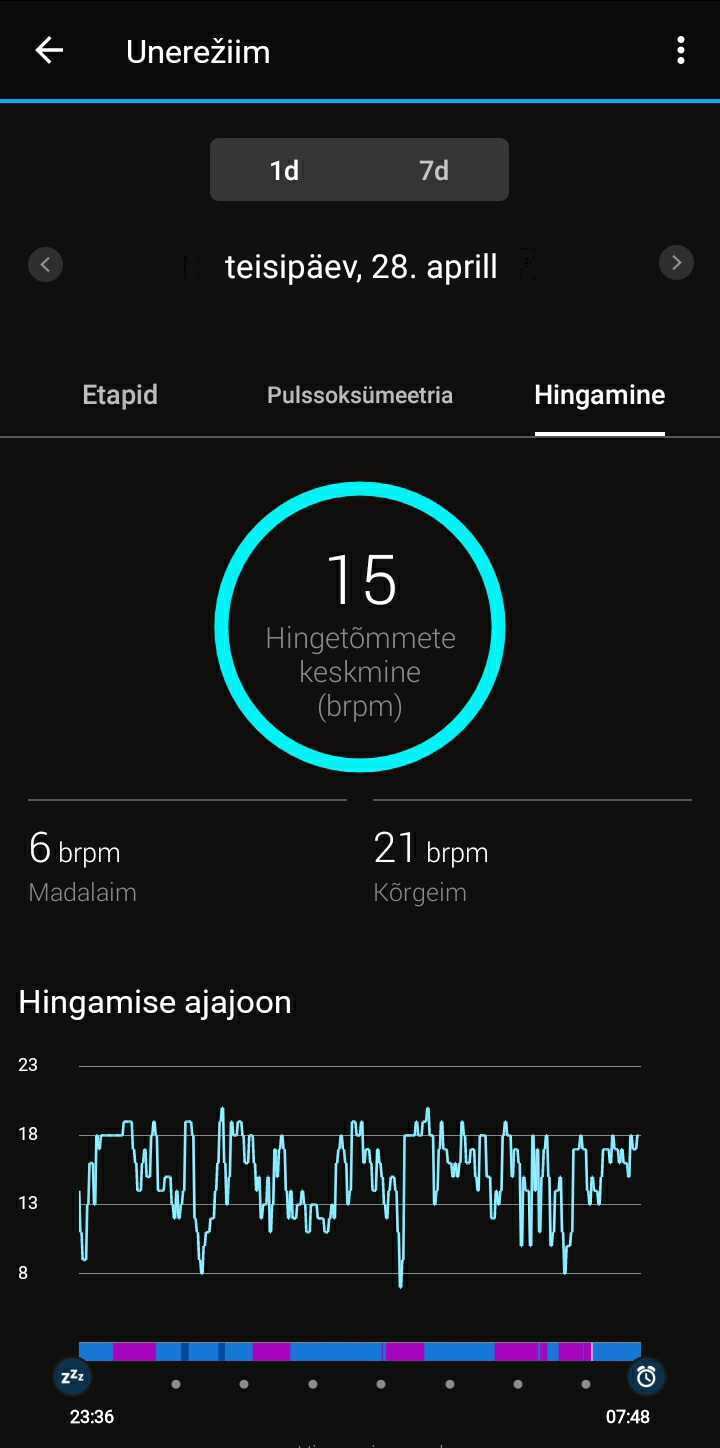720x1448 pixels.
Task: Switch to the Pulssoksümeetria tab
Action: (x=360, y=395)
